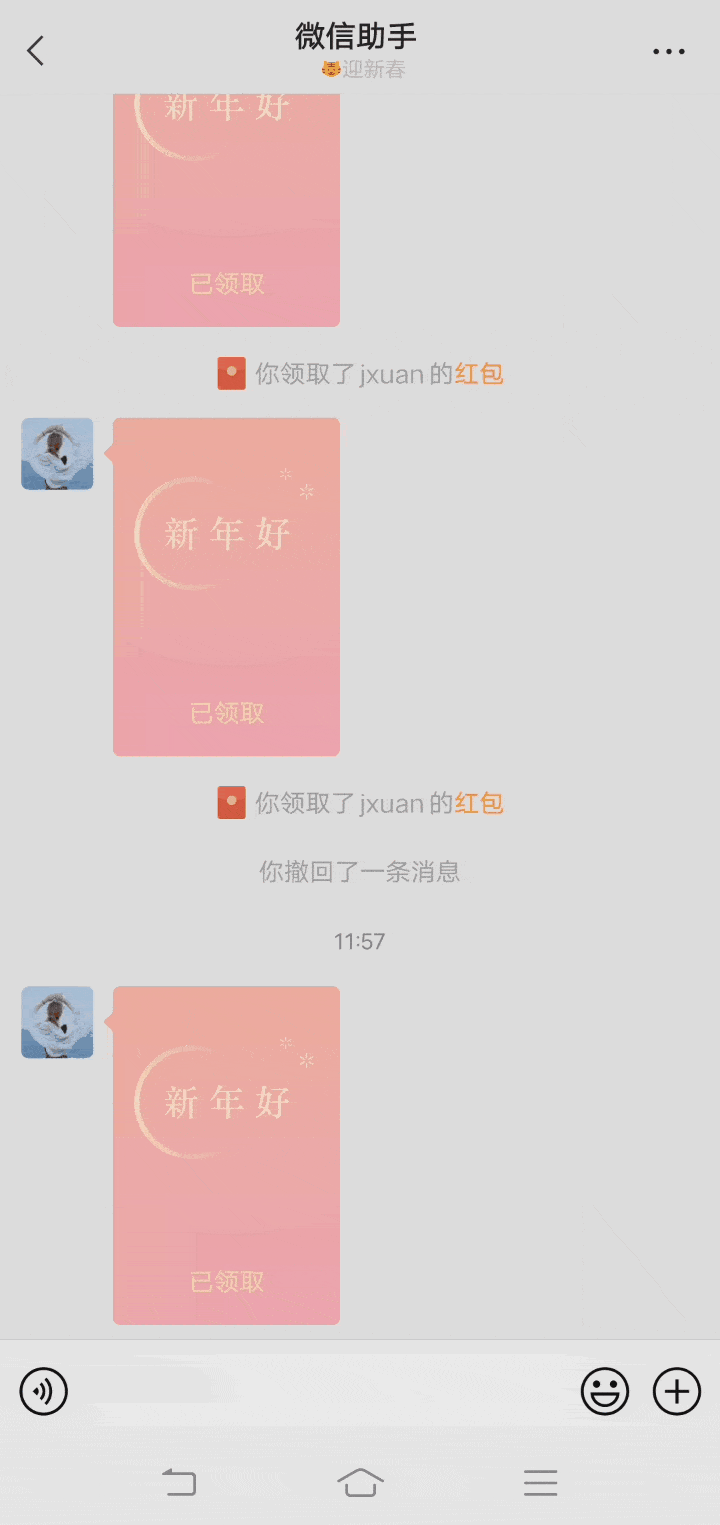This screenshot has width=720, height=1525.
Task: Tap the avatar next to the bottom red packet
Action: [57, 1022]
